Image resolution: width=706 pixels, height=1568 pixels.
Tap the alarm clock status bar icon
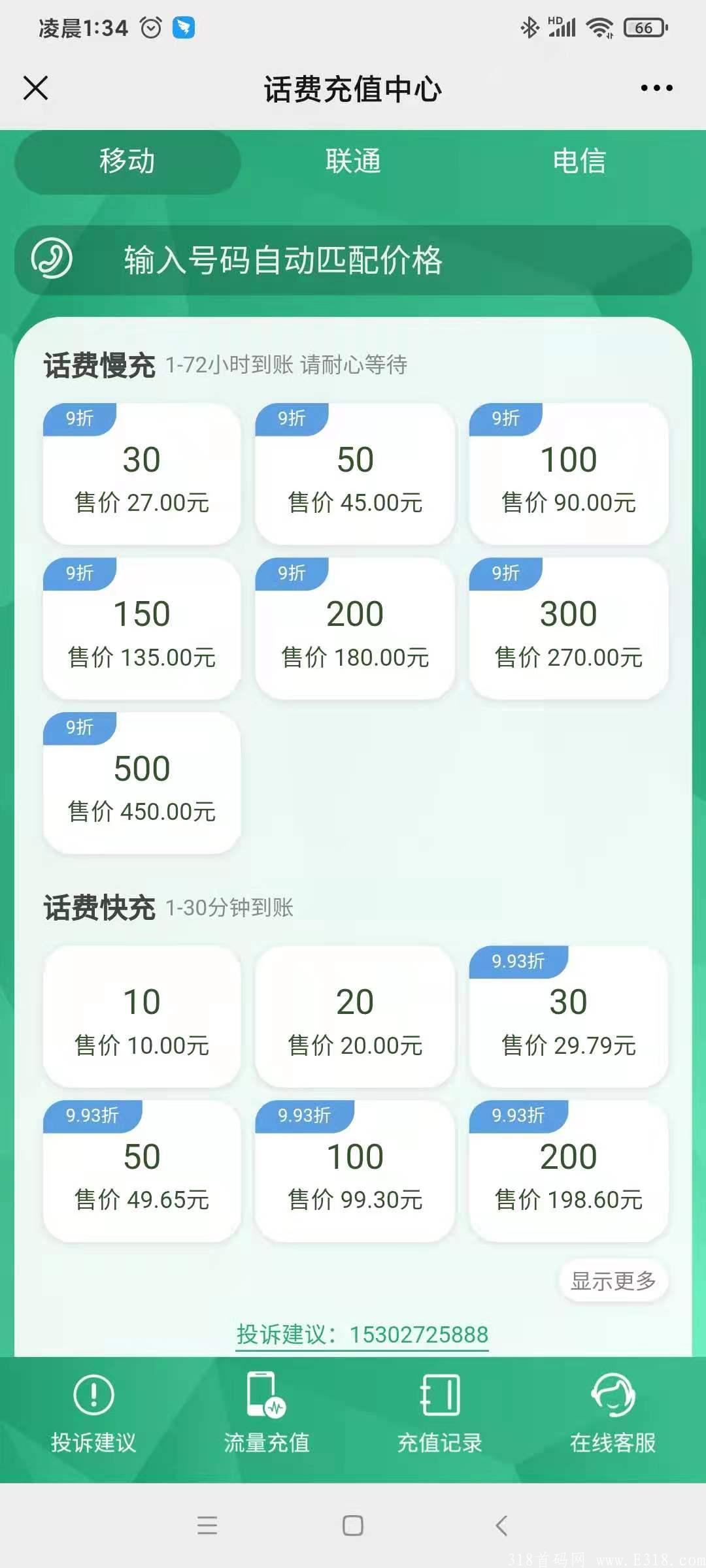(x=149, y=27)
